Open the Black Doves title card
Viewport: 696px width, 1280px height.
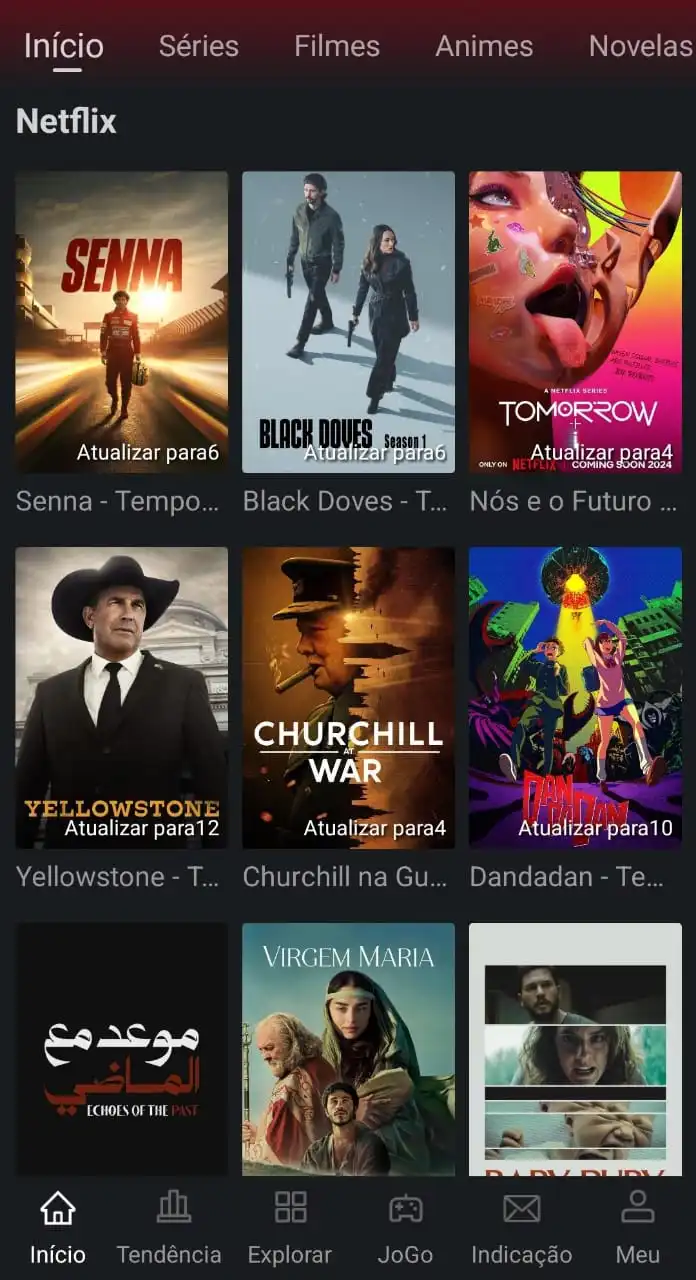click(x=348, y=322)
